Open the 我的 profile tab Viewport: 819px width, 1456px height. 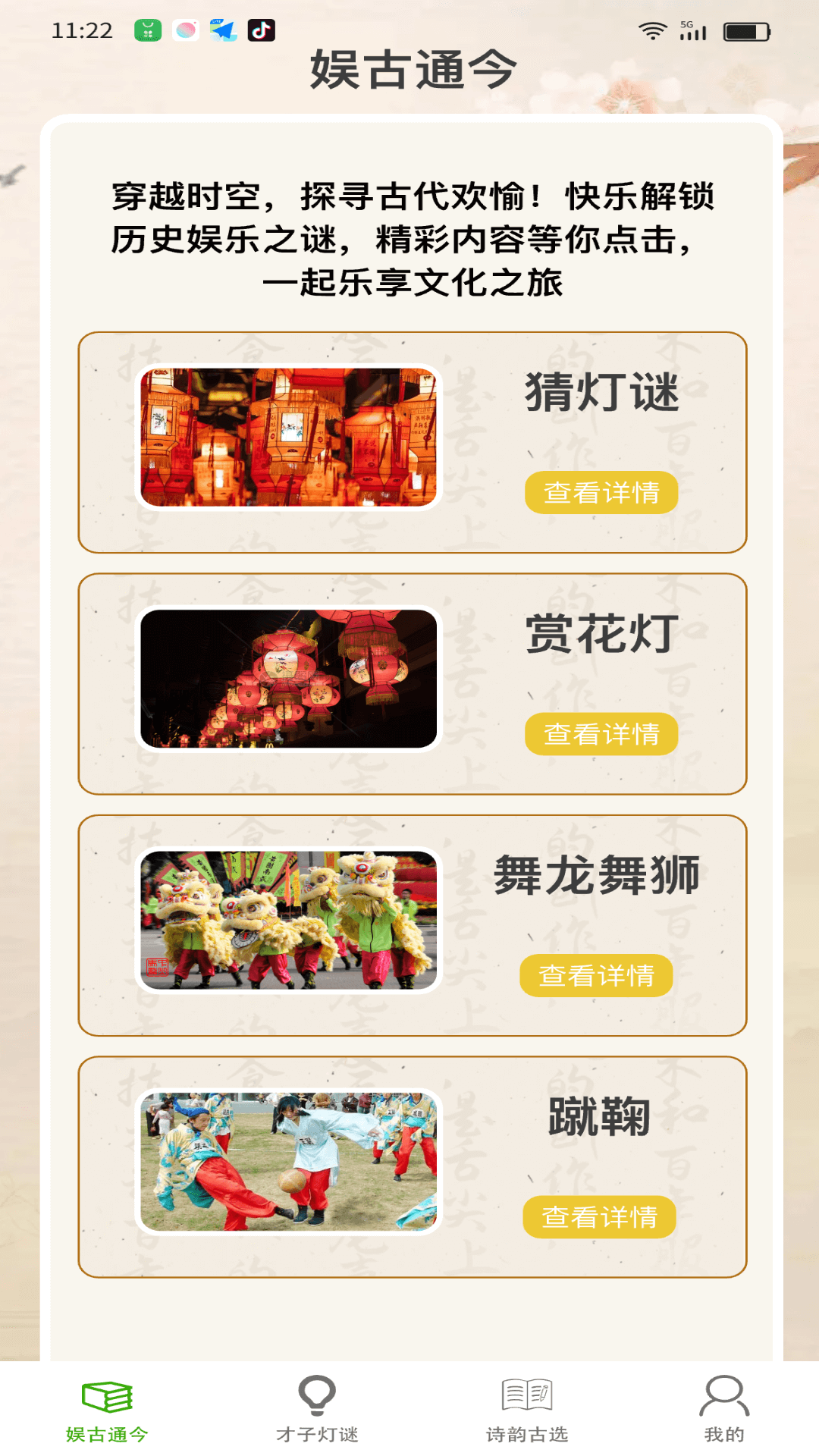(x=724, y=1410)
